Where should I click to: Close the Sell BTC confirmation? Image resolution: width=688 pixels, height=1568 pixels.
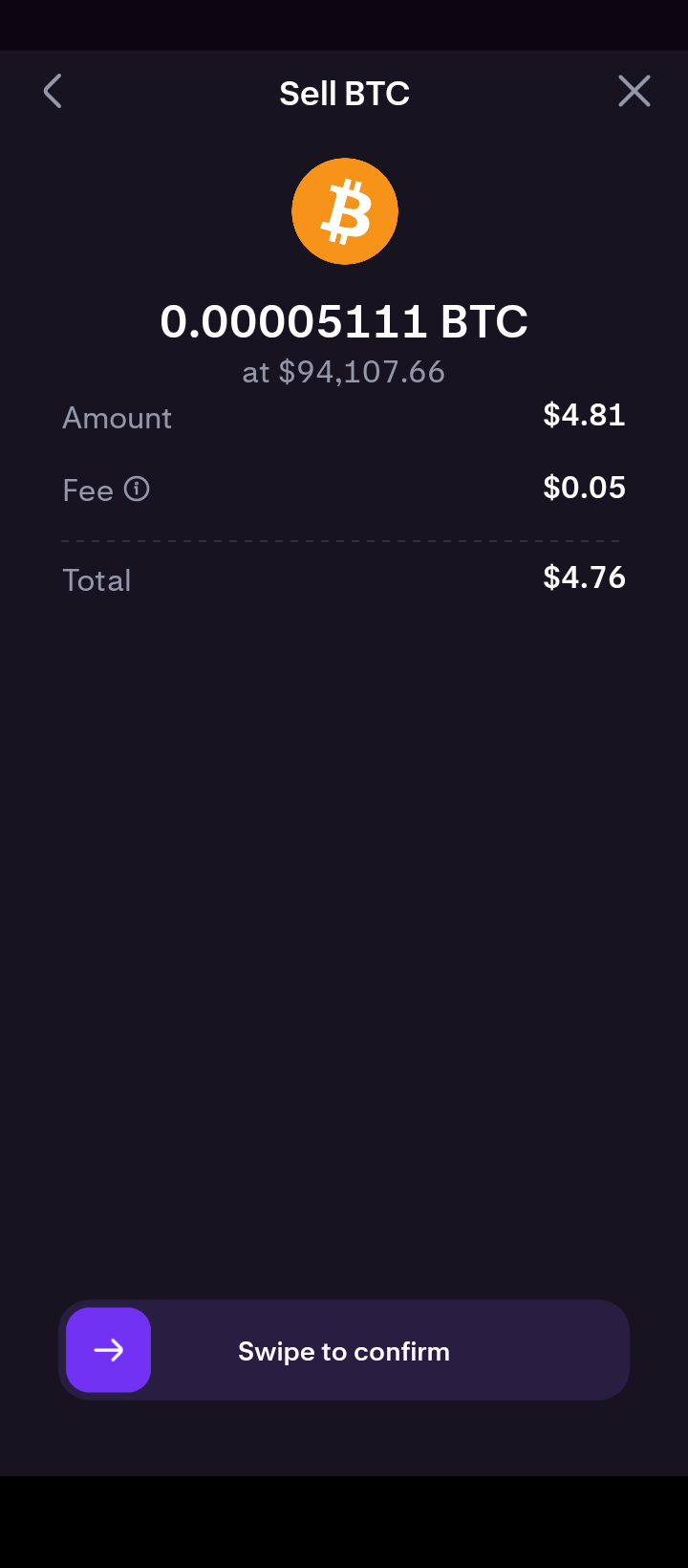point(634,92)
